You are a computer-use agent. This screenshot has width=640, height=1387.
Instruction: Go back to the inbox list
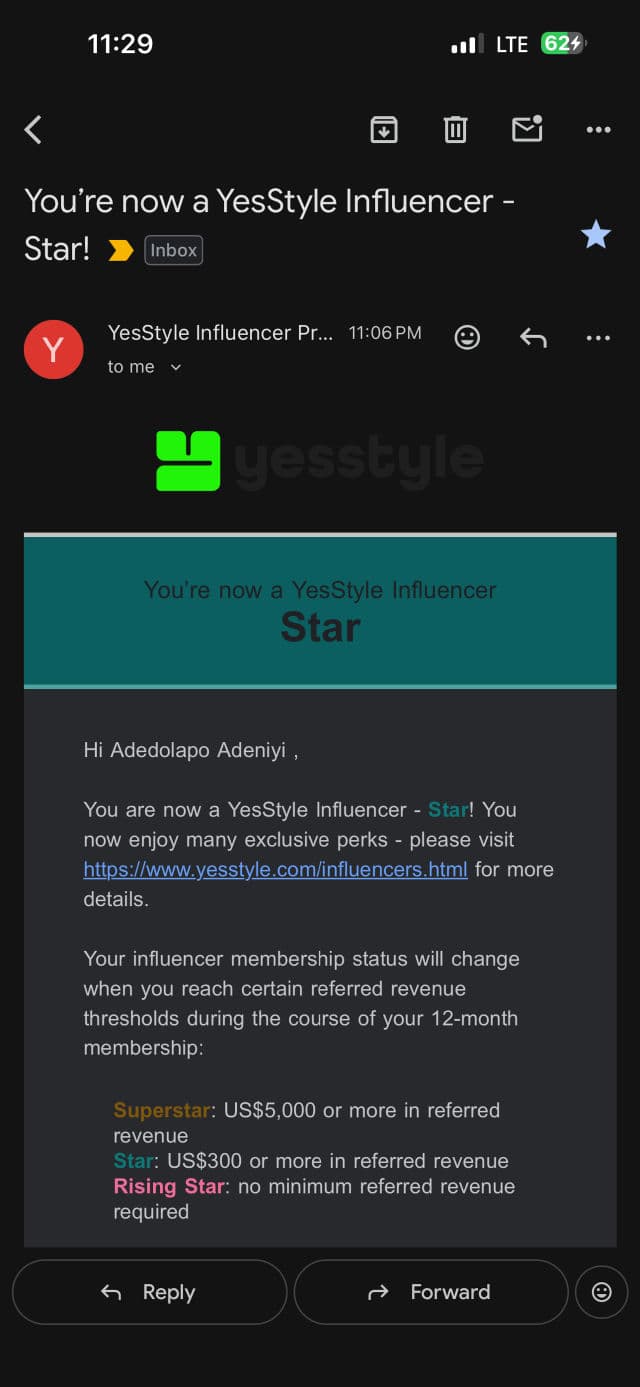[33, 129]
